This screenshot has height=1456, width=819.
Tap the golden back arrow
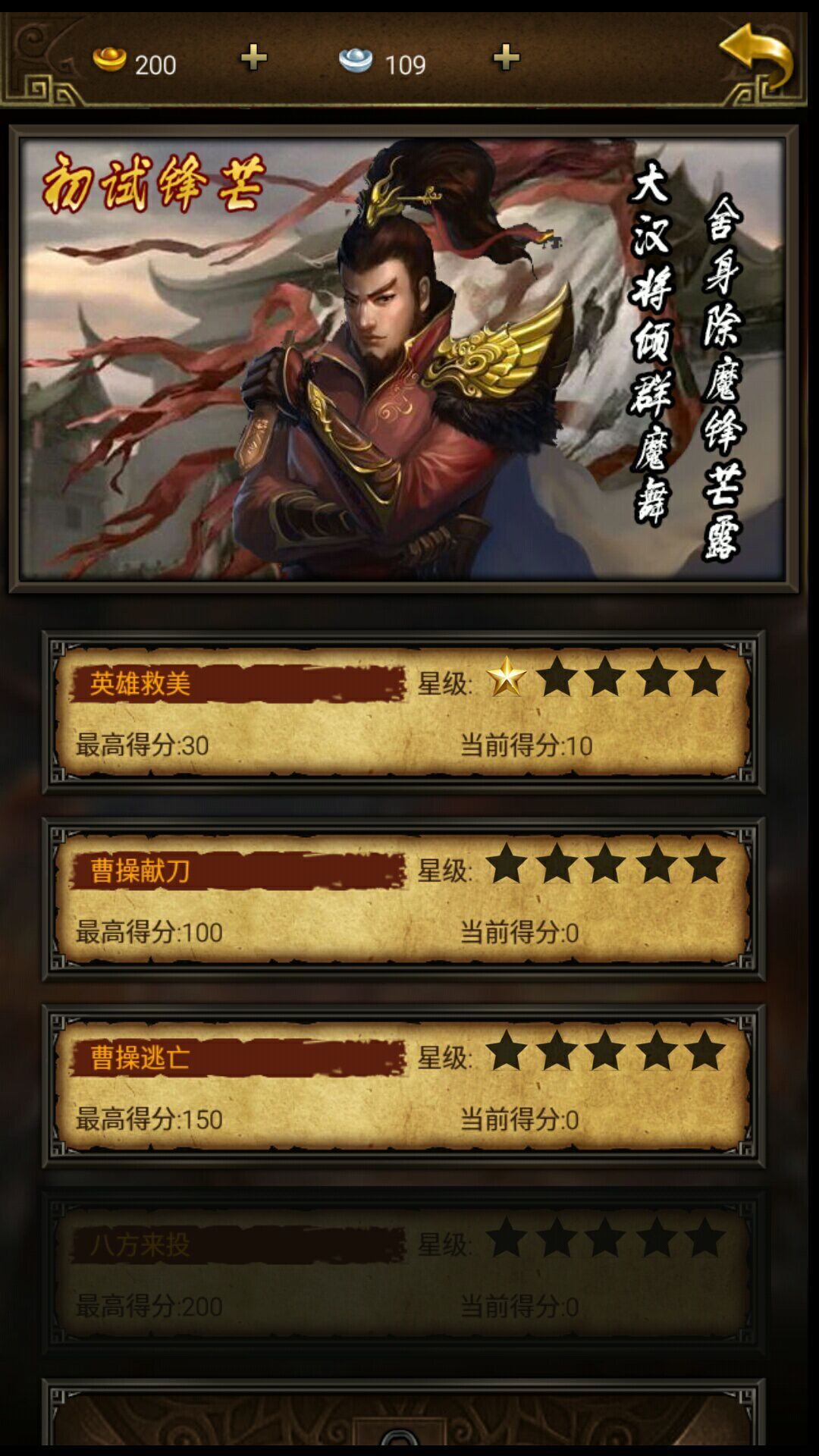(756, 57)
